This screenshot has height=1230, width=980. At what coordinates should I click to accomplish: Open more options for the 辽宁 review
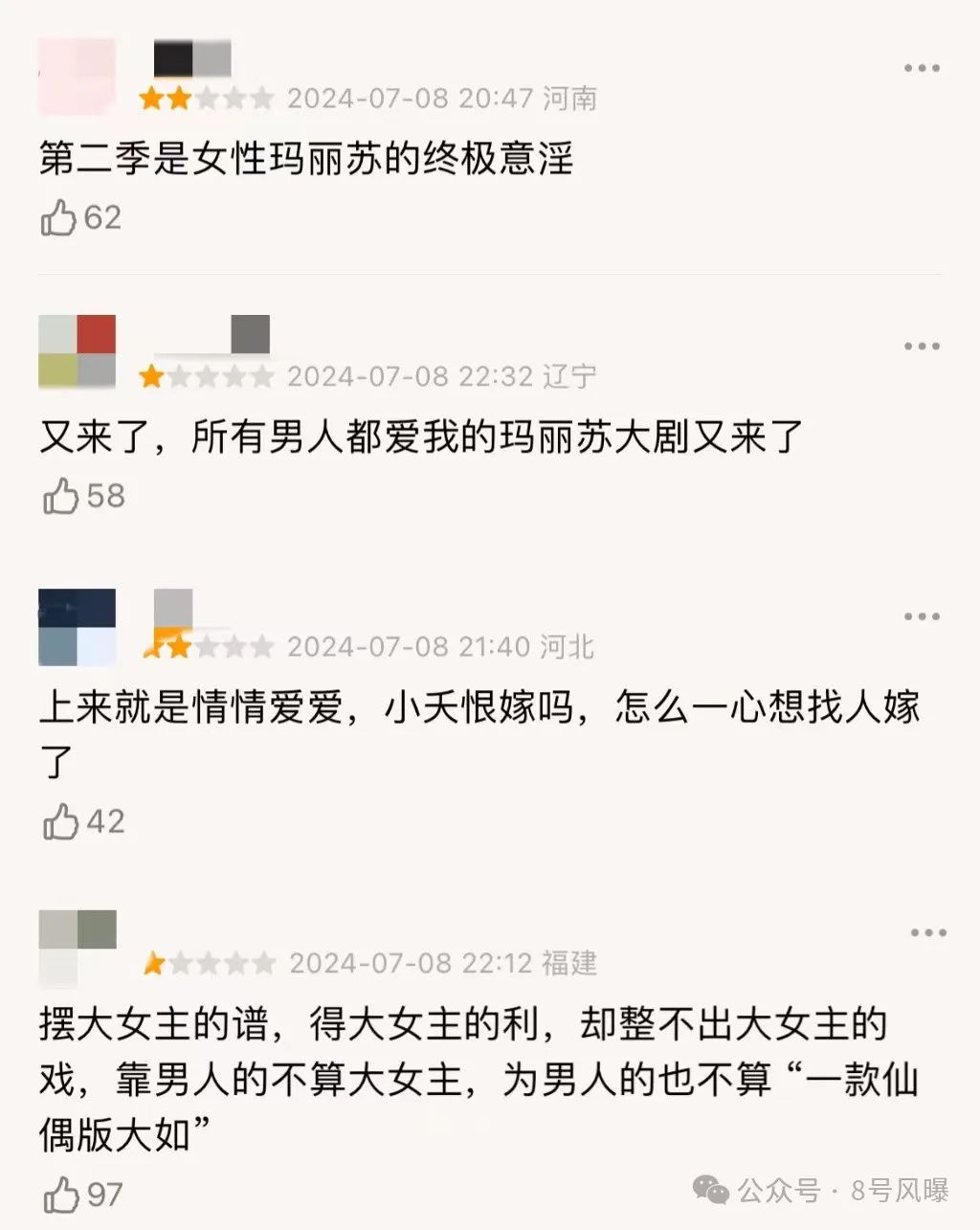(x=921, y=347)
